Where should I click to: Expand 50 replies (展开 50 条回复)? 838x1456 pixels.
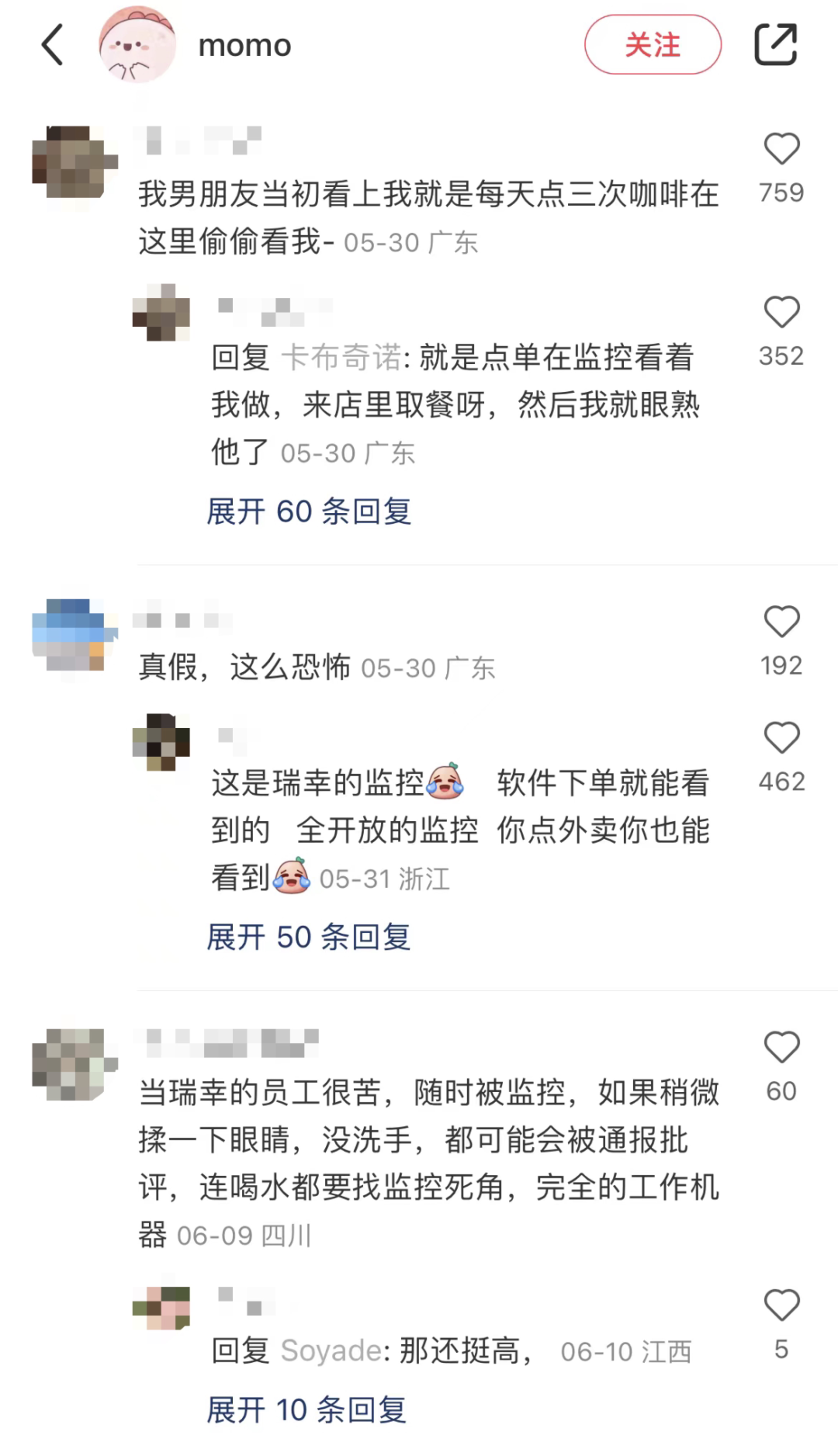(x=309, y=937)
